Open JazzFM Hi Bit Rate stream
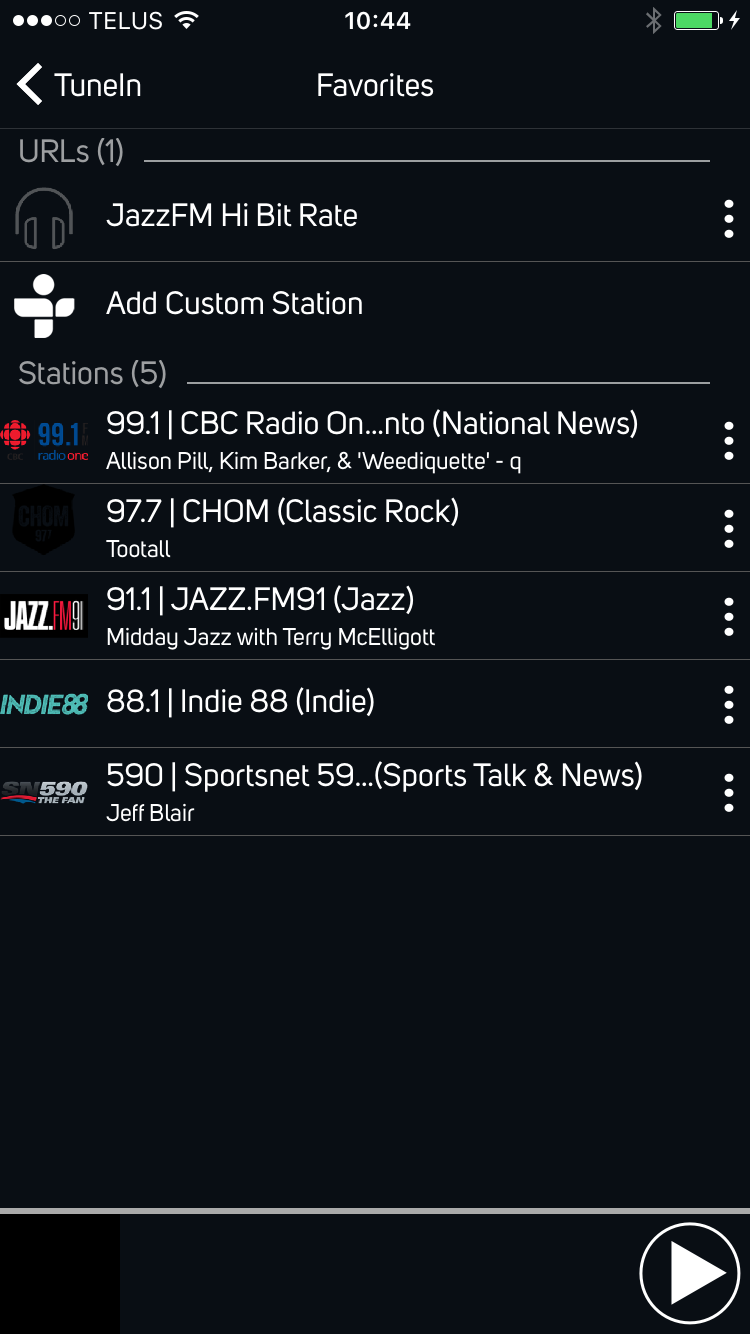Image resolution: width=750 pixels, height=1334 pixels. tap(232, 216)
